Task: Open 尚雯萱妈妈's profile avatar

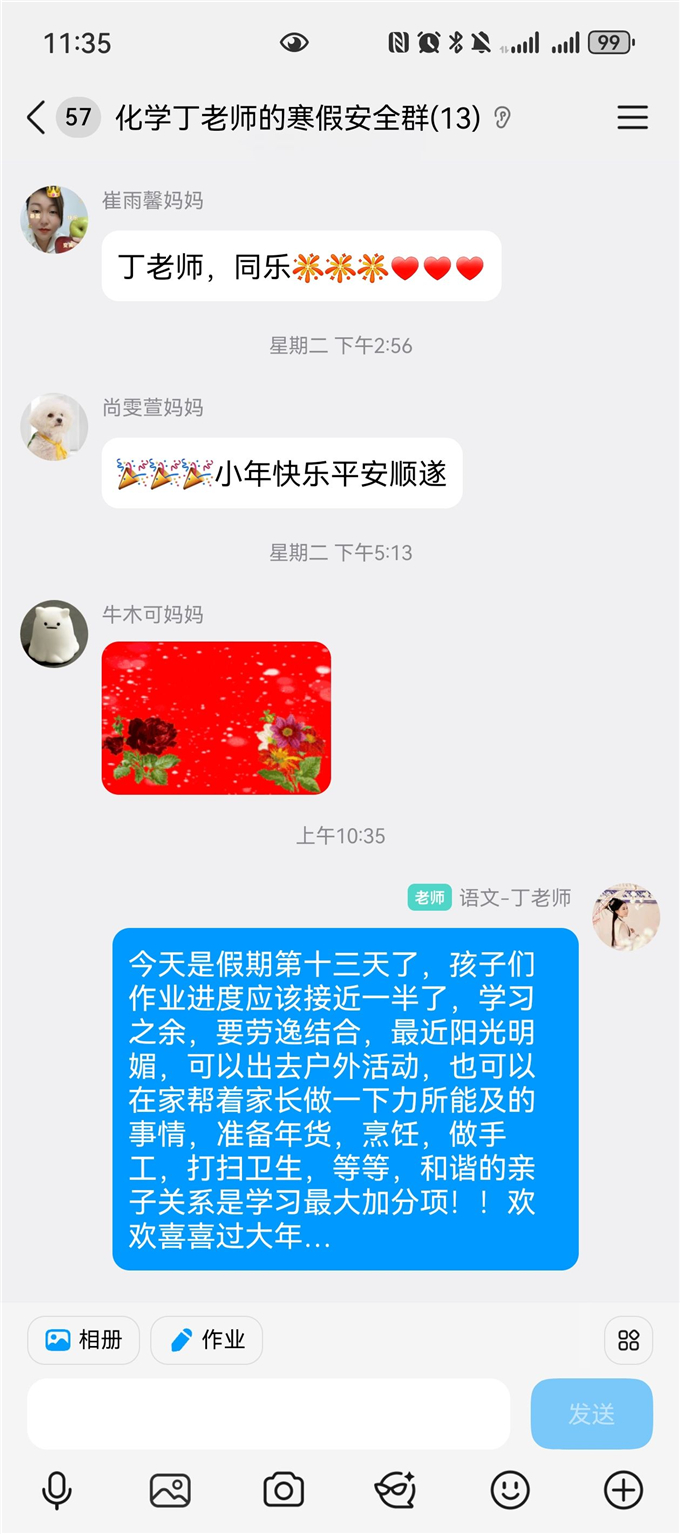Action: [54, 426]
